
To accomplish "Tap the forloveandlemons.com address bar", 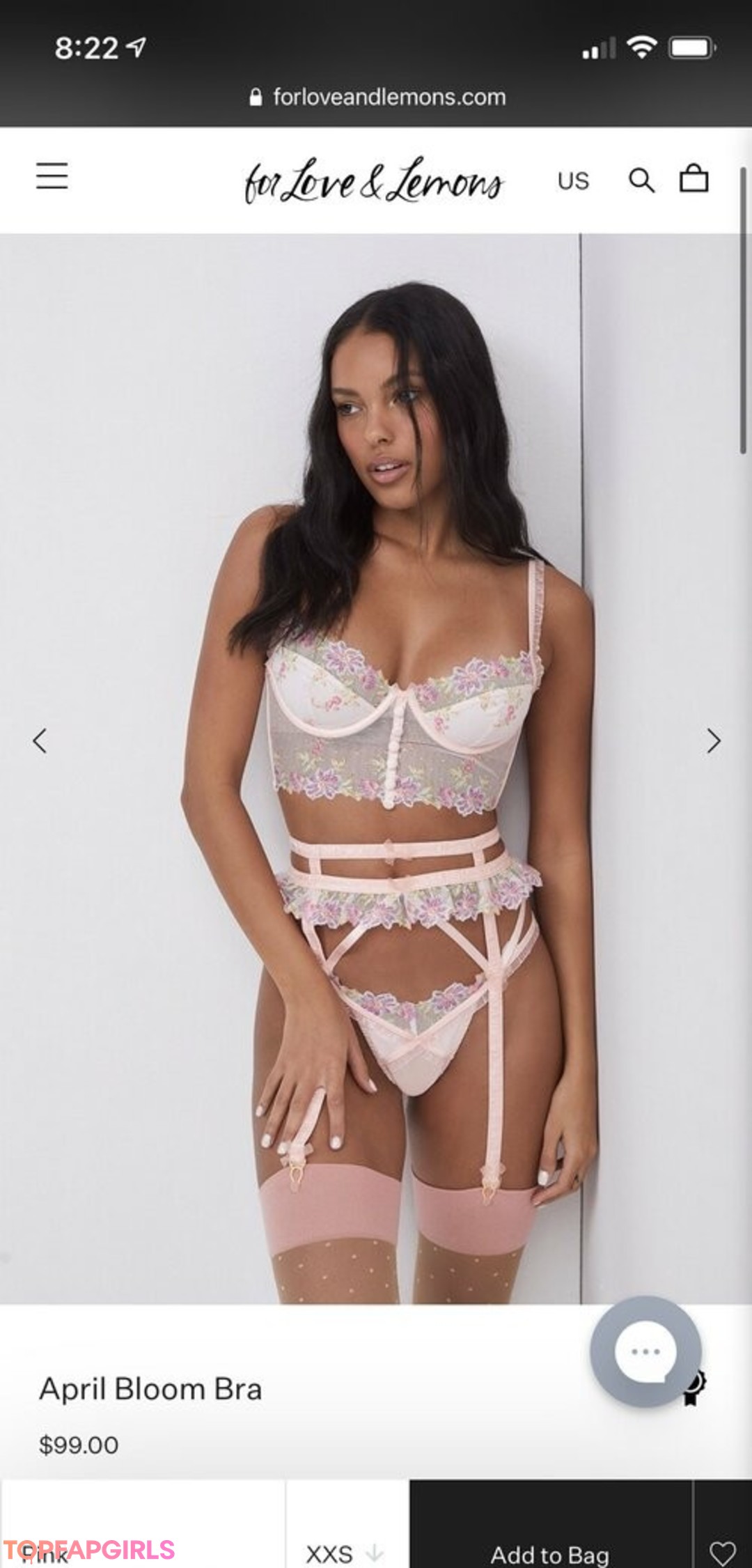I will 377,97.
